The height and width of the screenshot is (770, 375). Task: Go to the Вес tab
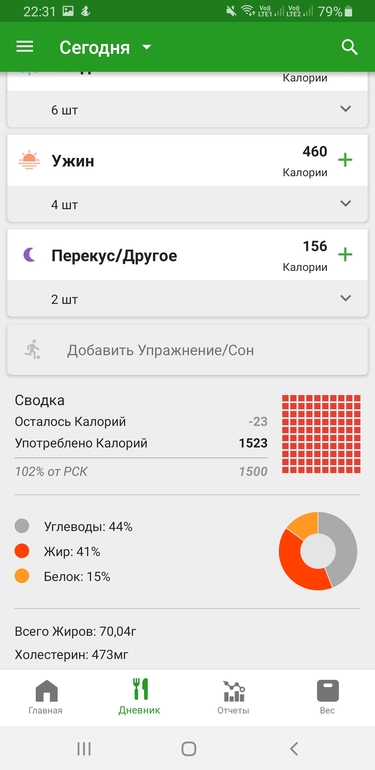click(327, 697)
